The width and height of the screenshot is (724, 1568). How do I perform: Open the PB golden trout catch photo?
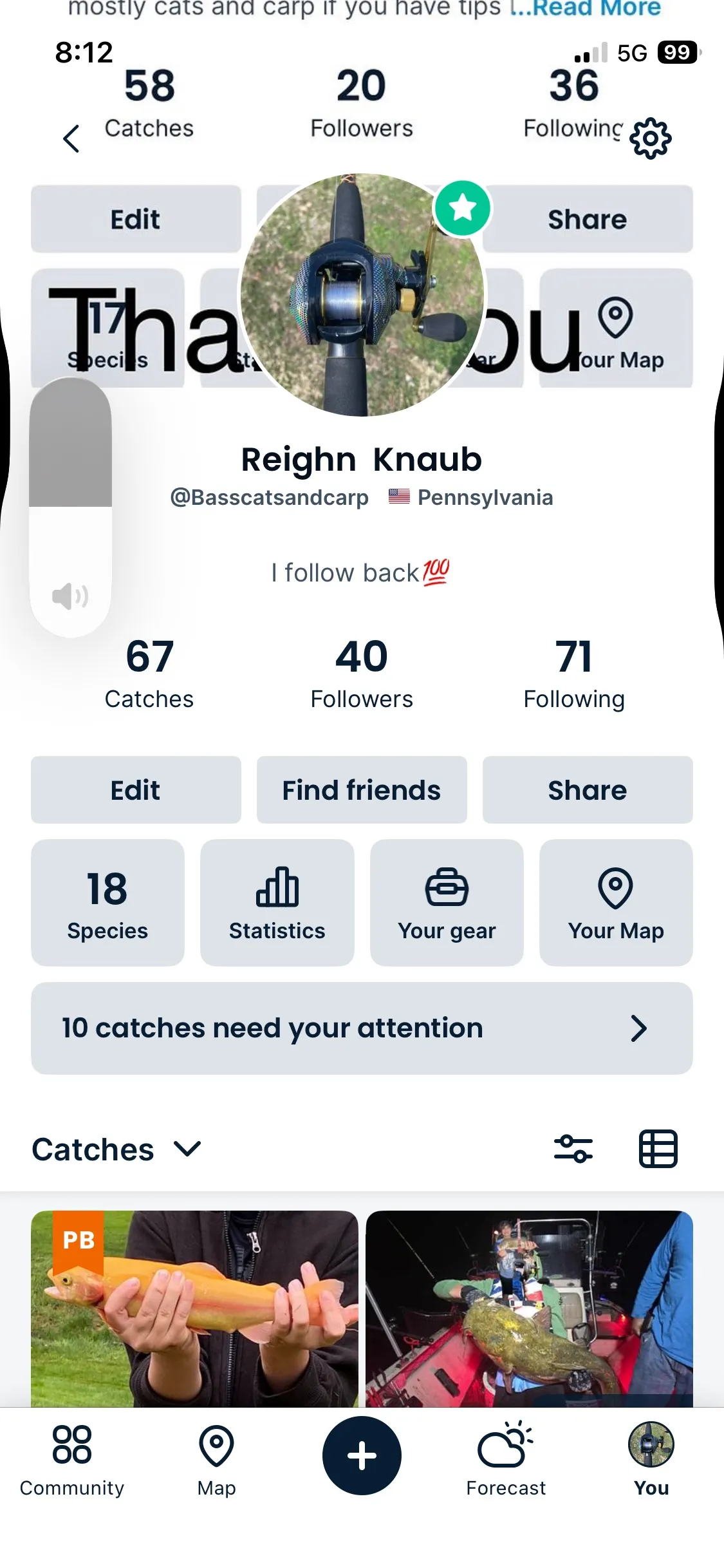point(194,1307)
